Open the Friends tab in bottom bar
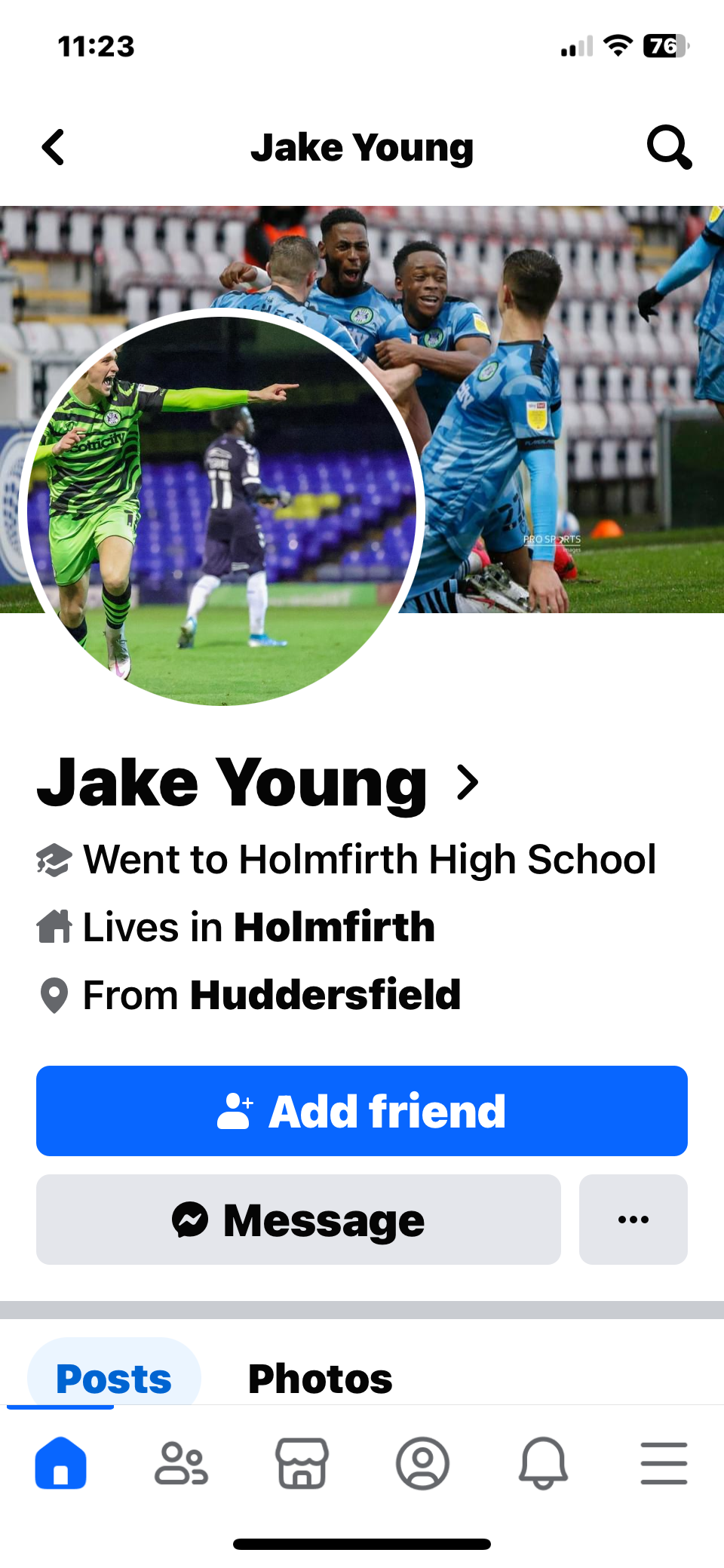The width and height of the screenshot is (724, 1568). pyautogui.click(x=181, y=1463)
